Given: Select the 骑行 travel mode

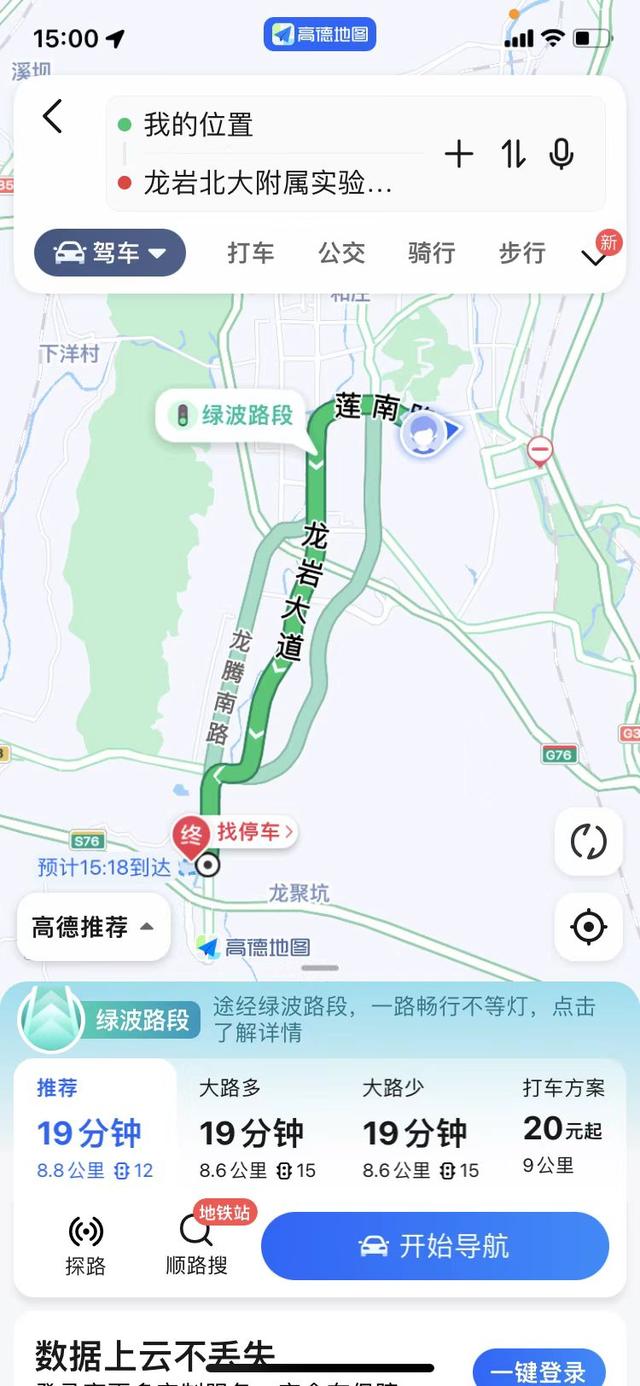Looking at the screenshot, I should (432, 253).
